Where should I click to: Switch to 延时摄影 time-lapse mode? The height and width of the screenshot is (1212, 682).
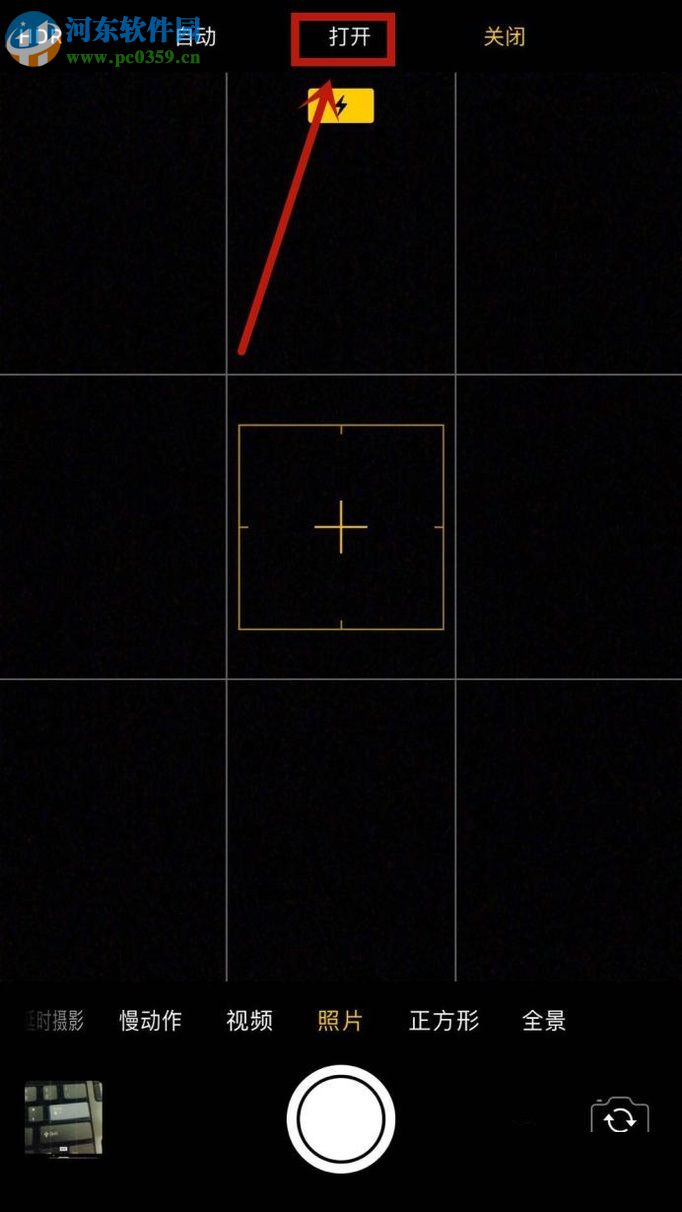(x=55, y=1021)
